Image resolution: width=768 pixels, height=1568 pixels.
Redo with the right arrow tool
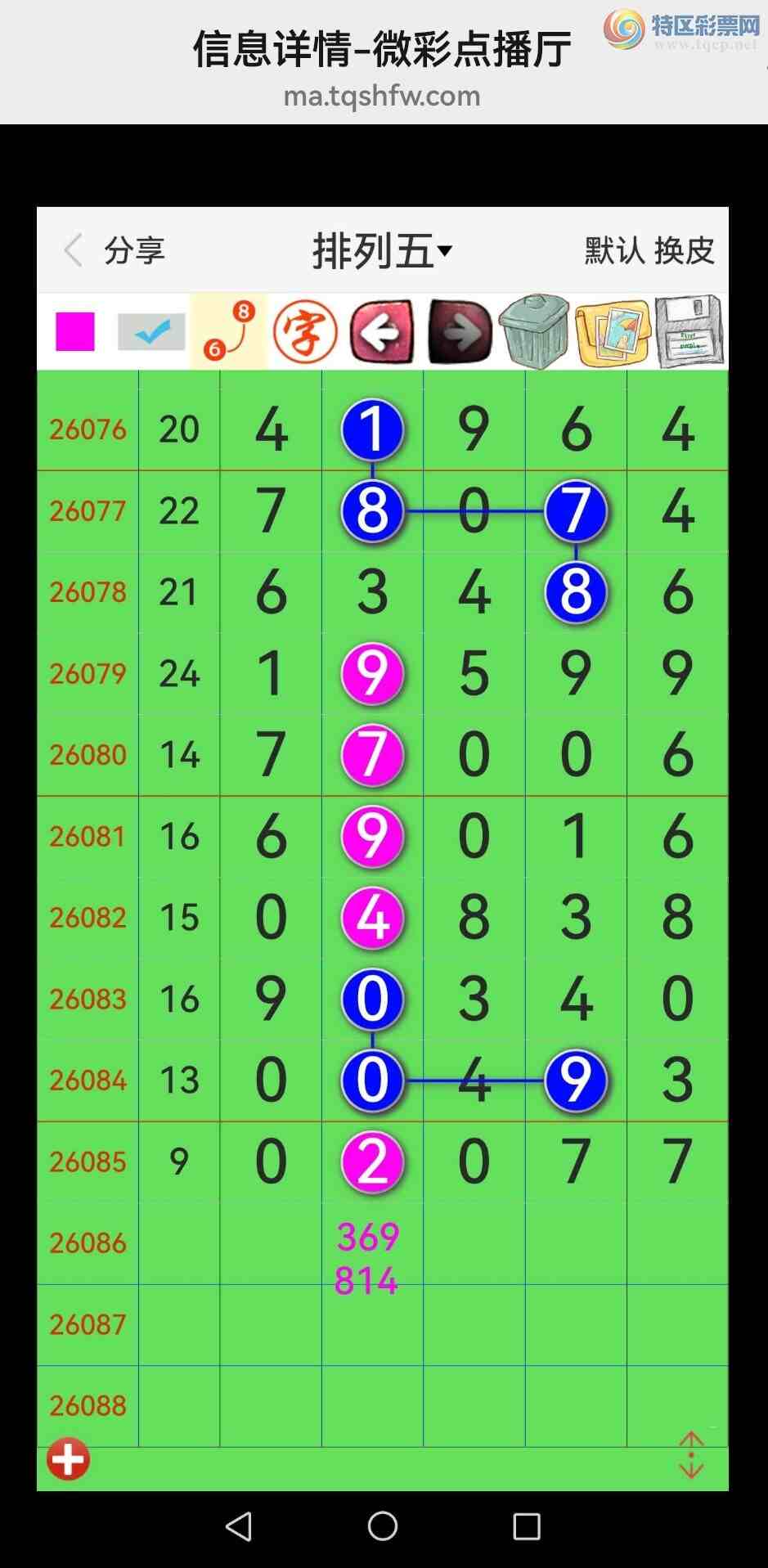(460, 331)
